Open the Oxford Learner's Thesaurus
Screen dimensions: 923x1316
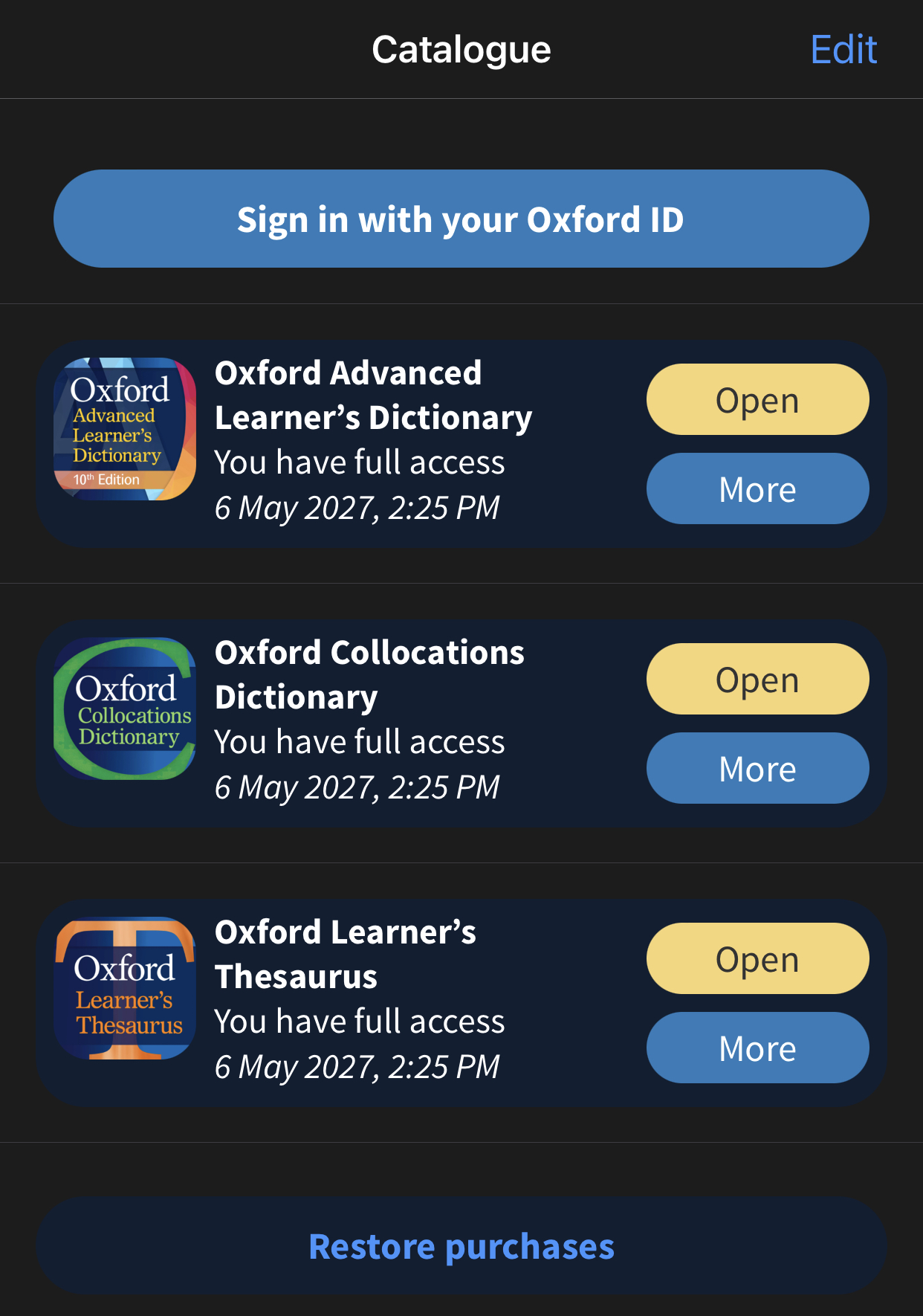[x=757, y=959]
